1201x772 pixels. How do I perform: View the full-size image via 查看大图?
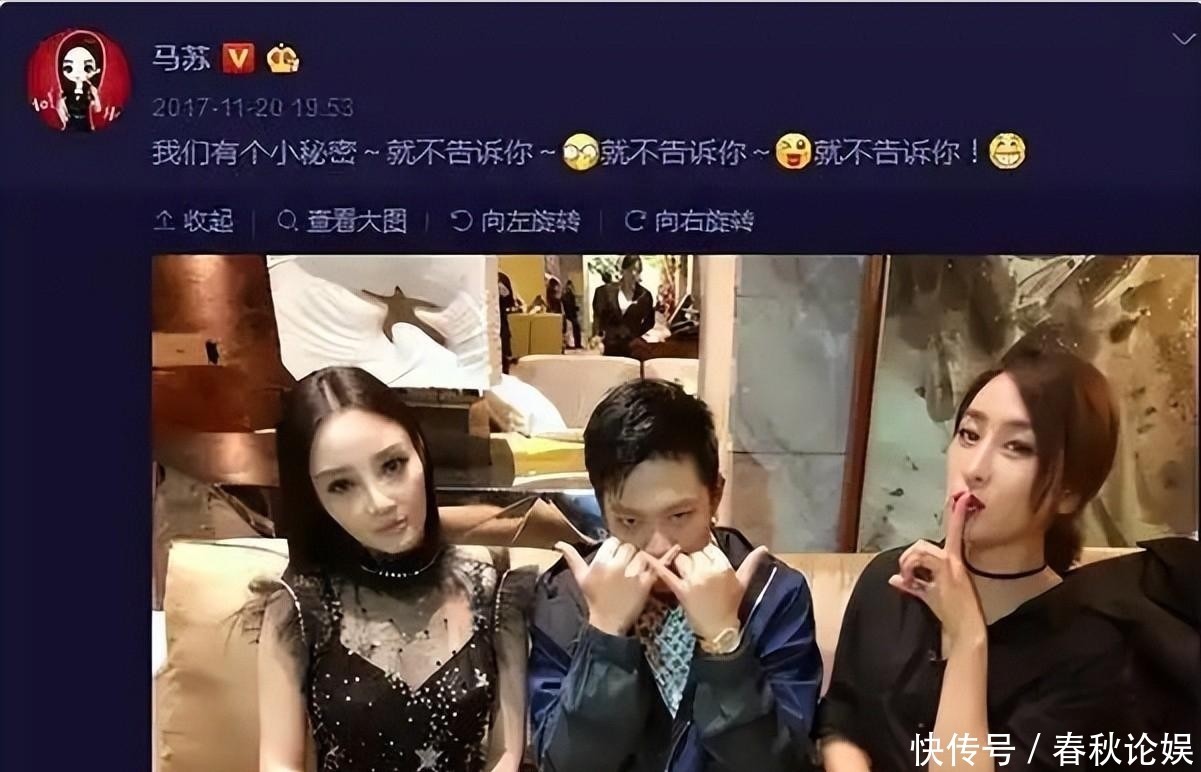tap(343, 221)
